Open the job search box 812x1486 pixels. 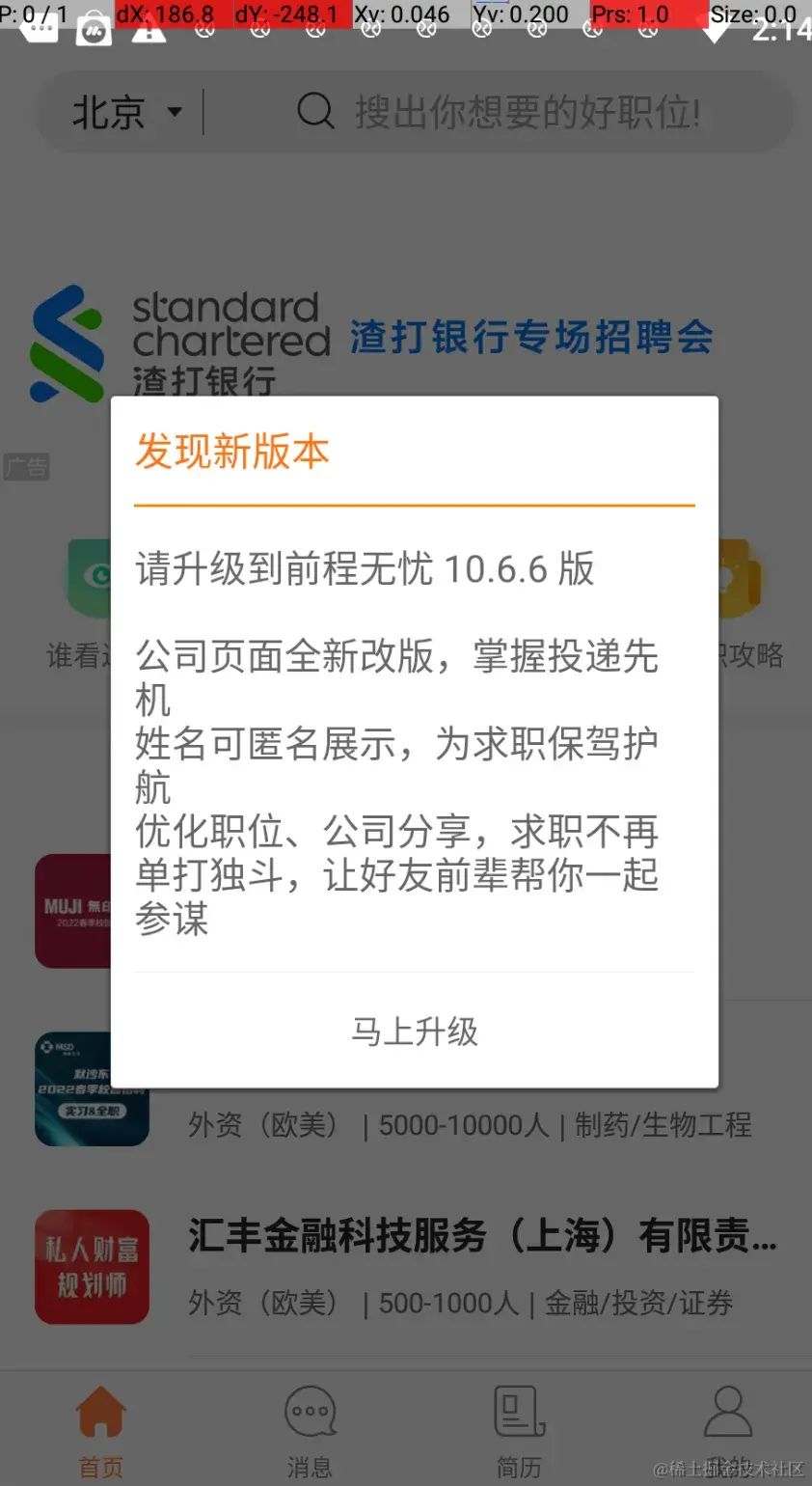pyautogui.click(x=526, y=113)
